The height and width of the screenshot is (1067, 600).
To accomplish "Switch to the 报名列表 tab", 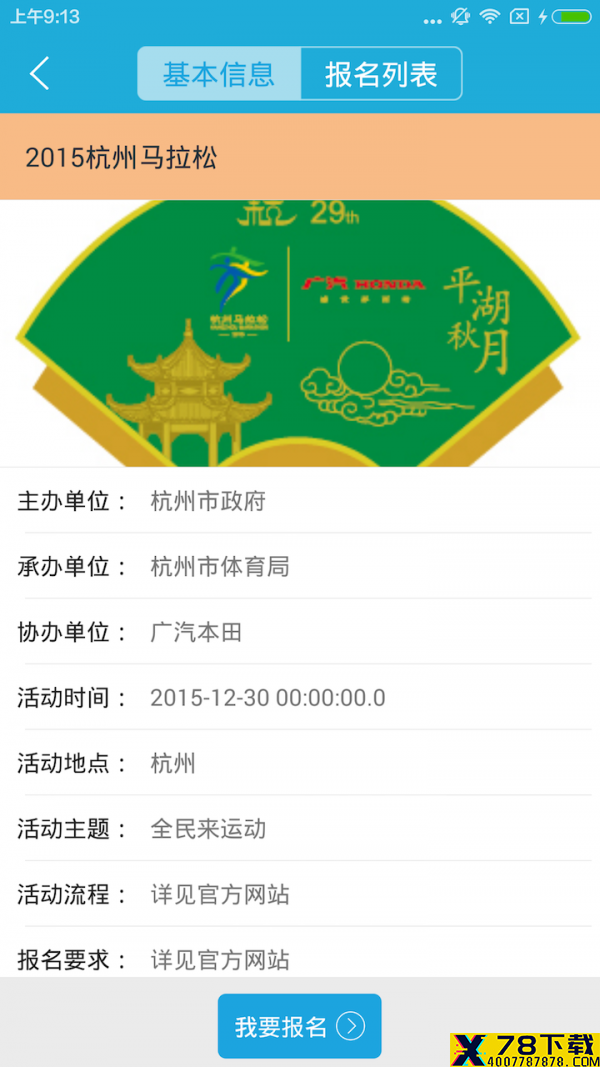I will (381, 73).
